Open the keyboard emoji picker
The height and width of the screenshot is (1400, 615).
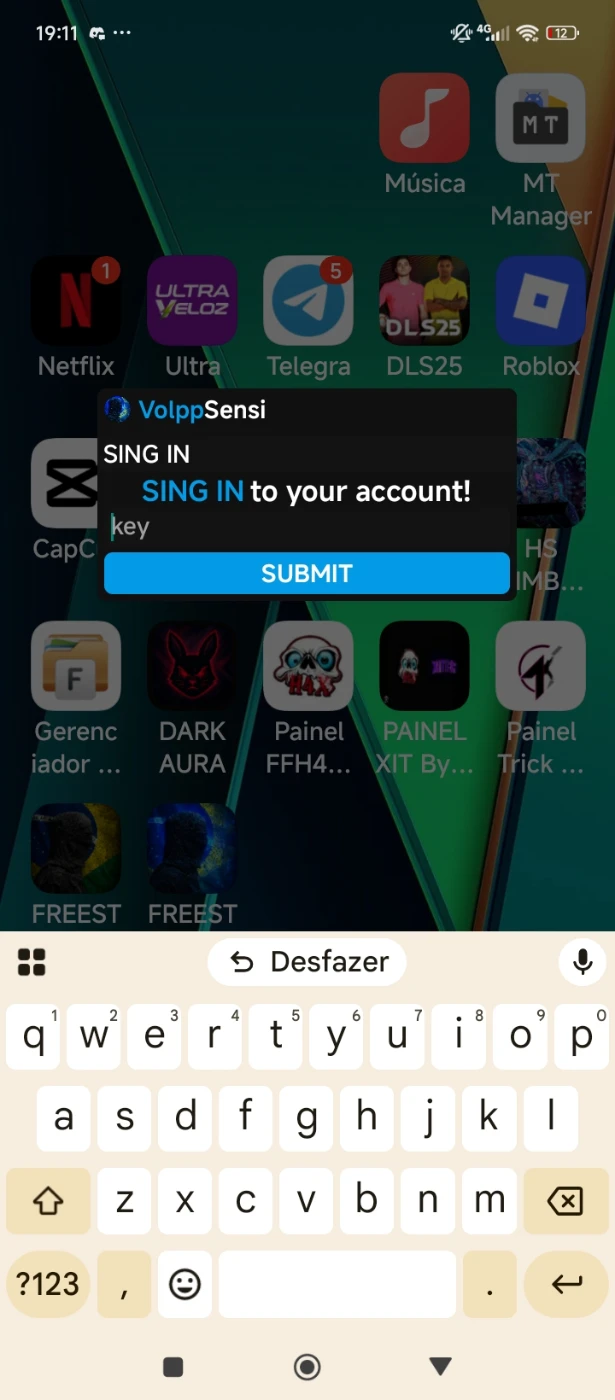tap(185, 1284)
